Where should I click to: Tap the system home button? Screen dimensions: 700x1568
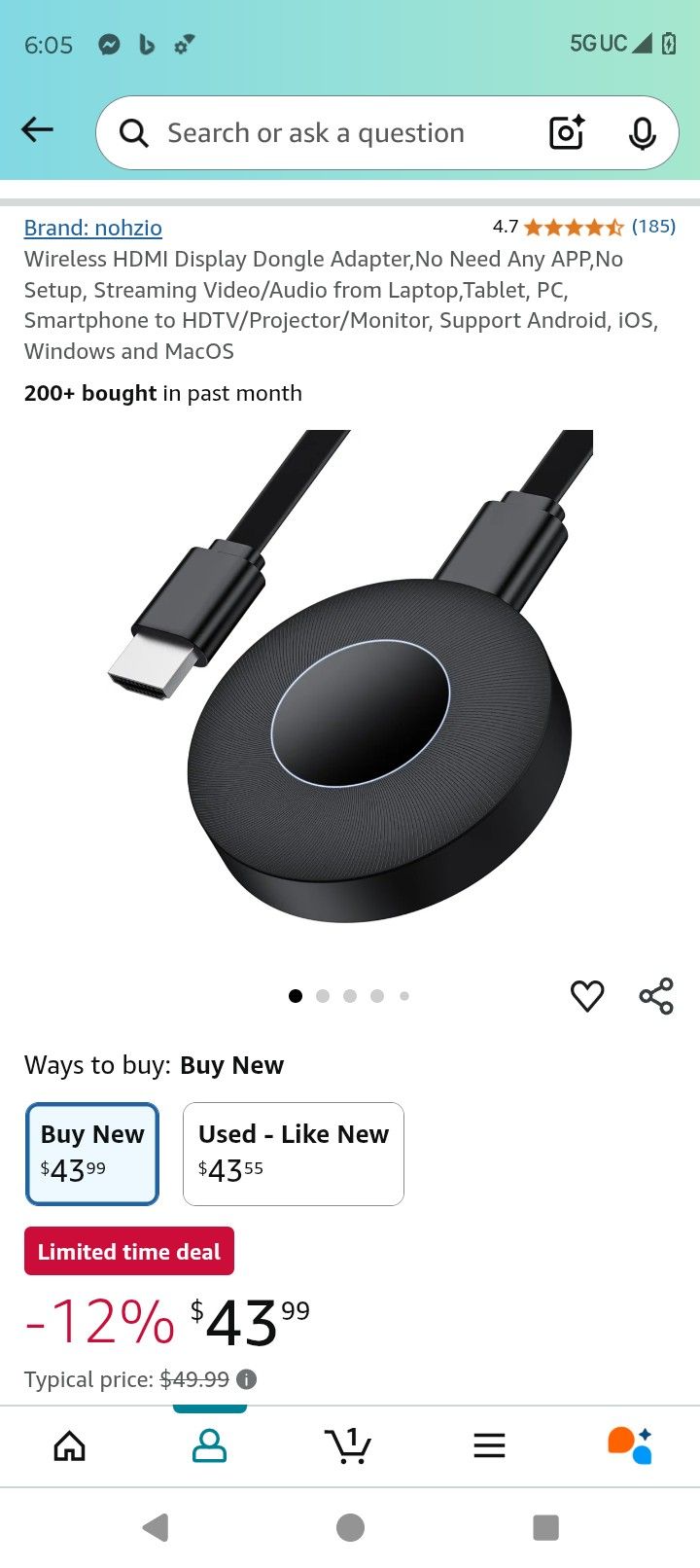click(x=350, y=1527)
